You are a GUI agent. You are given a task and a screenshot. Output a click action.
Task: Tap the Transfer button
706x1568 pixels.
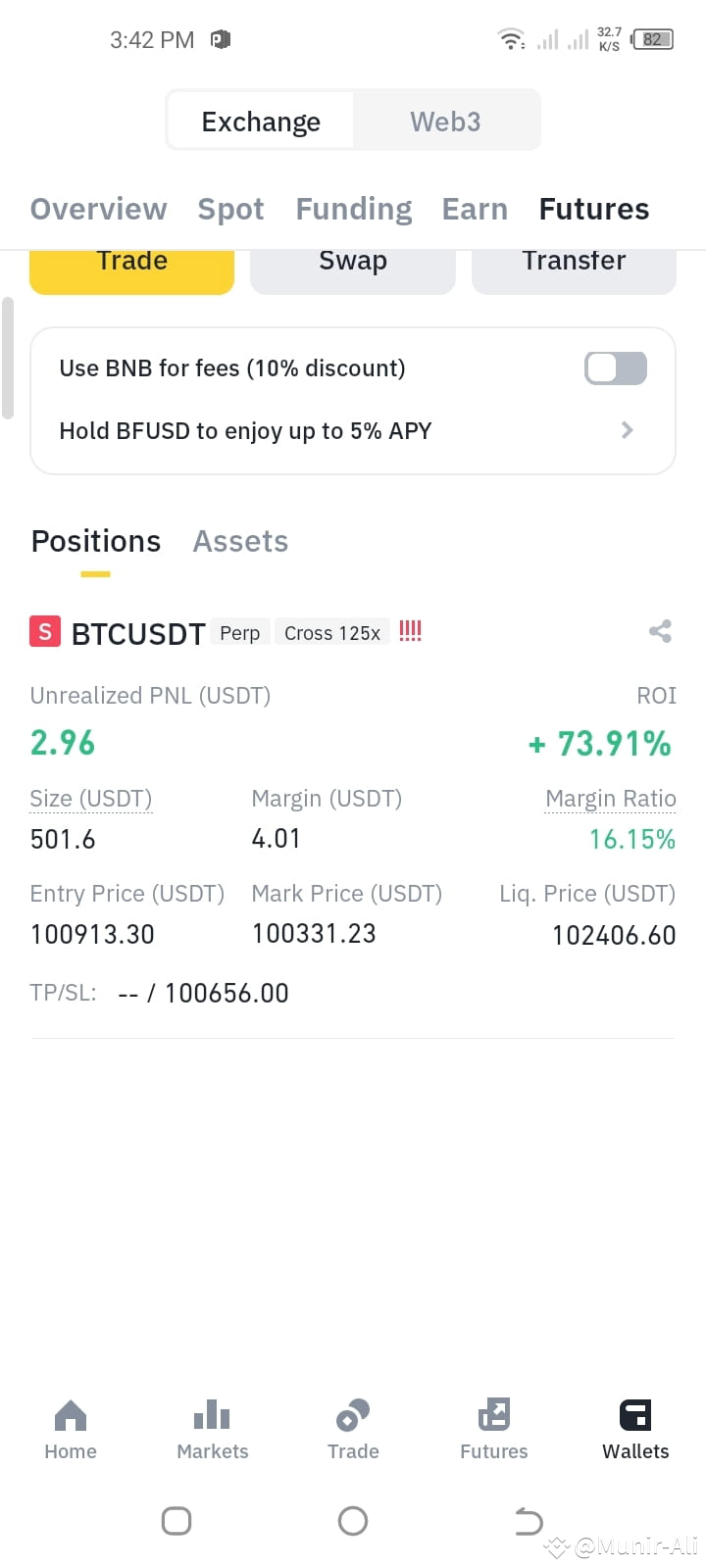point(574,261)
